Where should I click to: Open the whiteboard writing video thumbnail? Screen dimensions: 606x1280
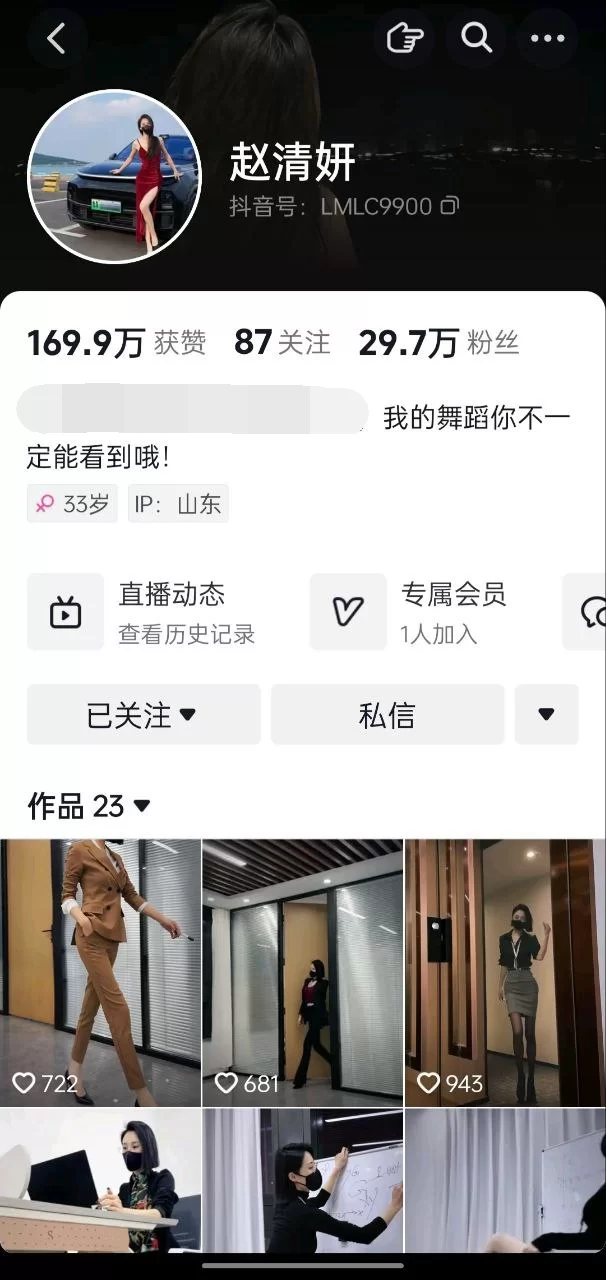(302, 1180)
